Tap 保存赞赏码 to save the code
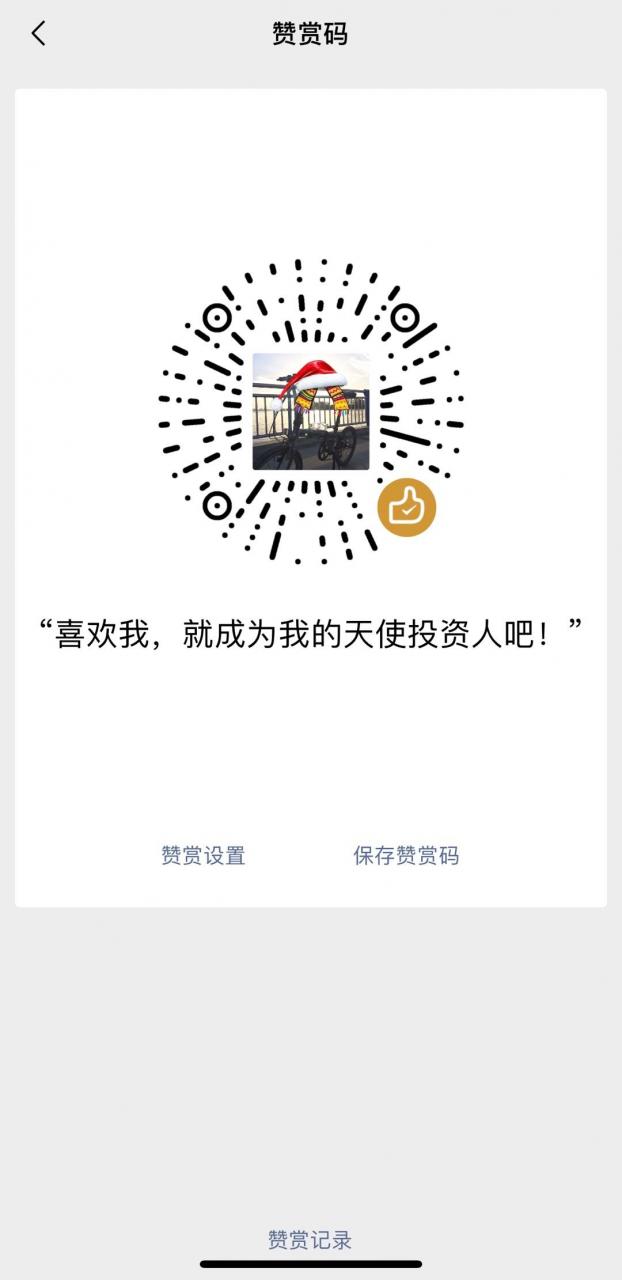This screenshot has width=622, height=1280. 406,856
